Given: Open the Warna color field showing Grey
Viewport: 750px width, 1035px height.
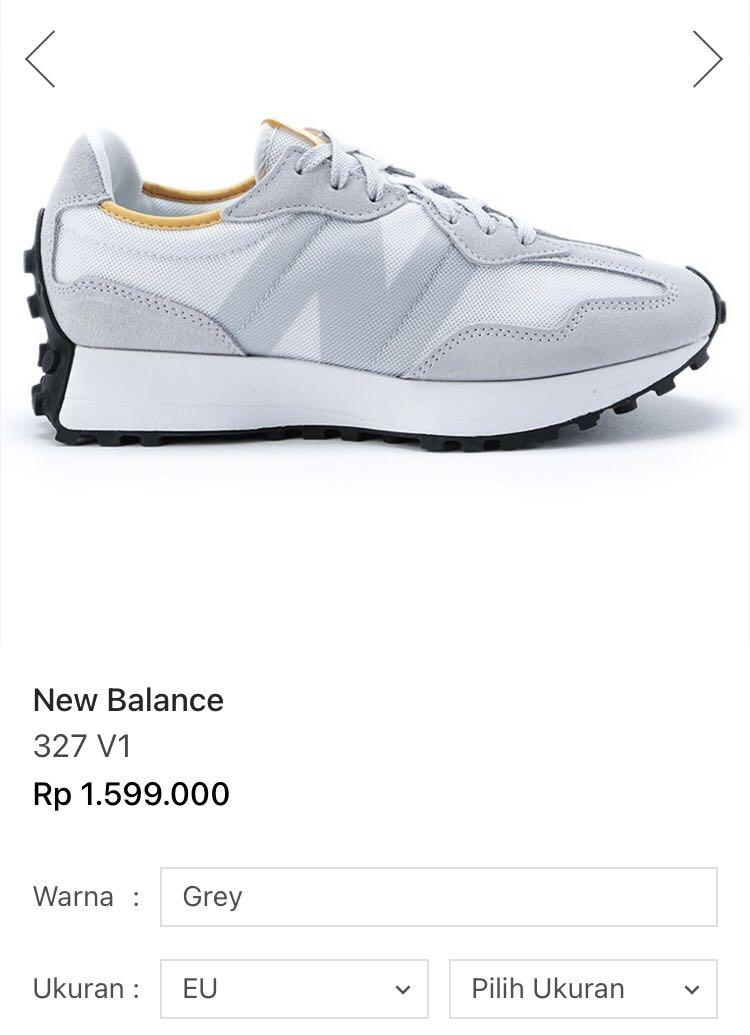Looking at the screenshot, I should (x=438, y=896).
